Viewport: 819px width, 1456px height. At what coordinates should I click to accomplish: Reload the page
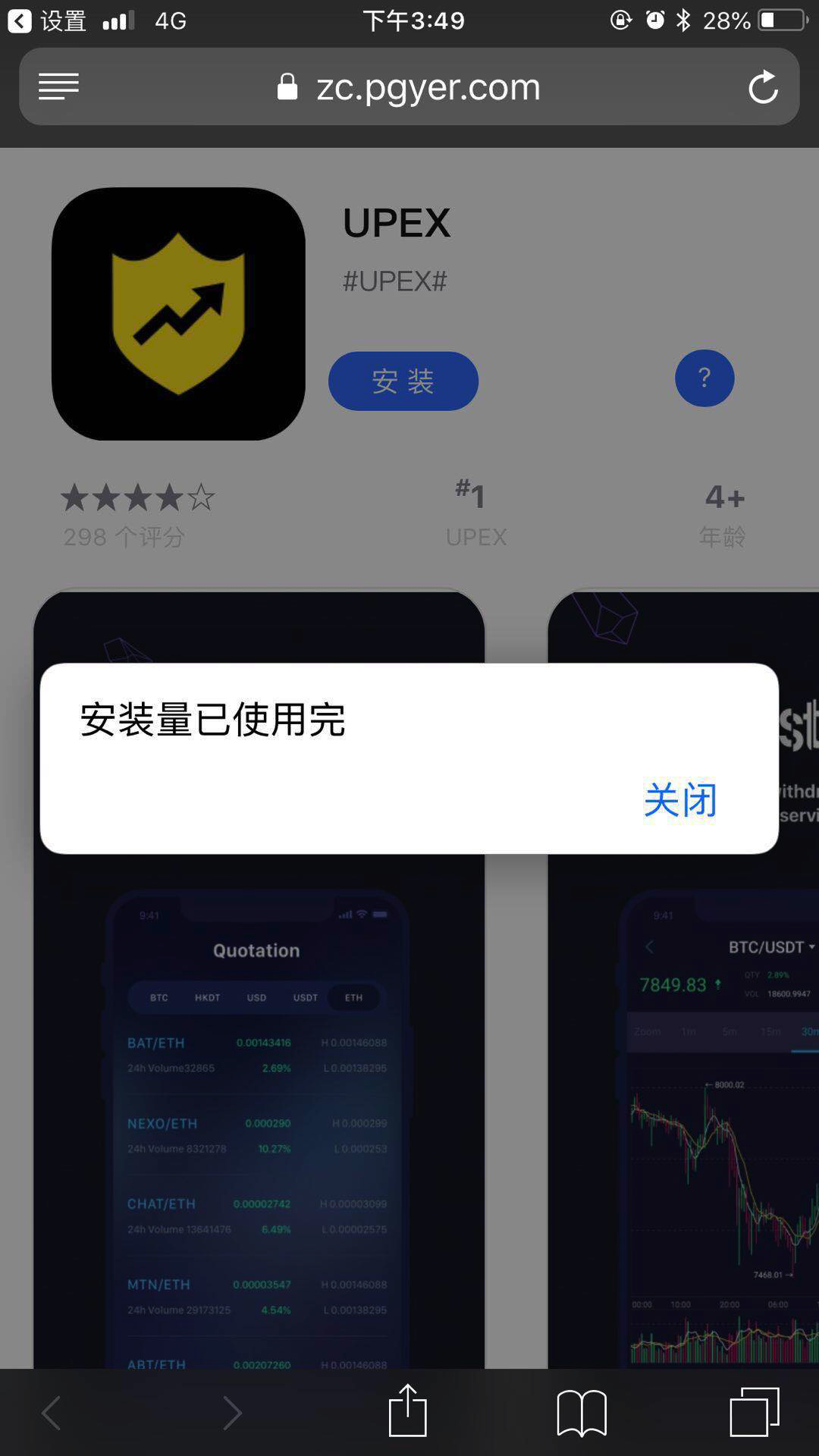coord(763,86)
